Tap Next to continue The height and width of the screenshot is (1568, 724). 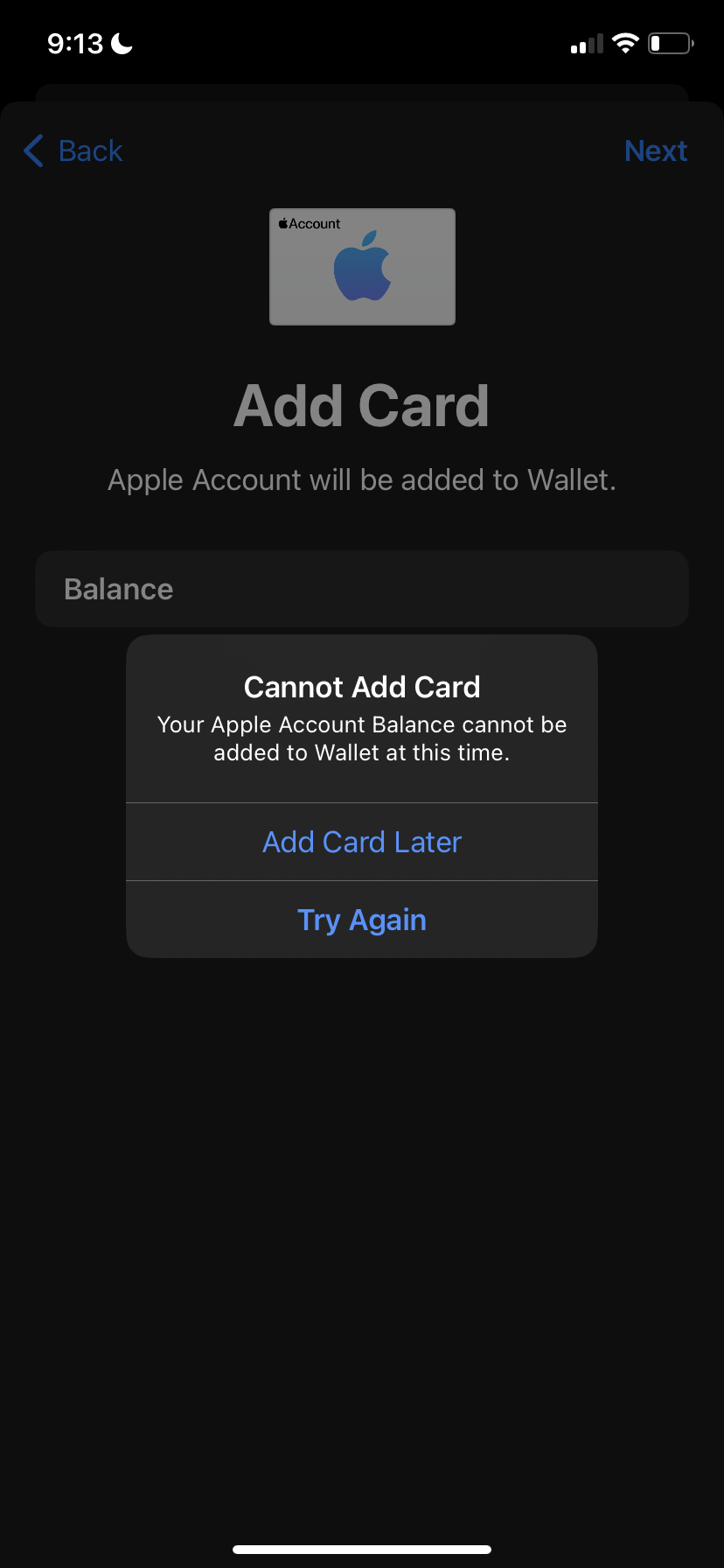[655, 150]
